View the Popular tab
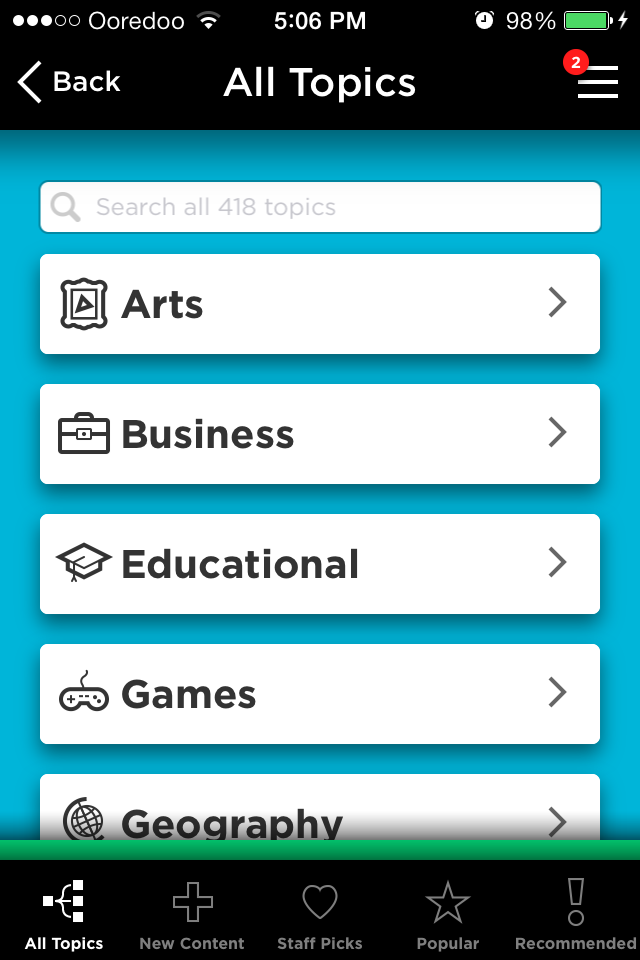Image resolution: width=640 pixels, height=960 pixels. coord(447,915)
